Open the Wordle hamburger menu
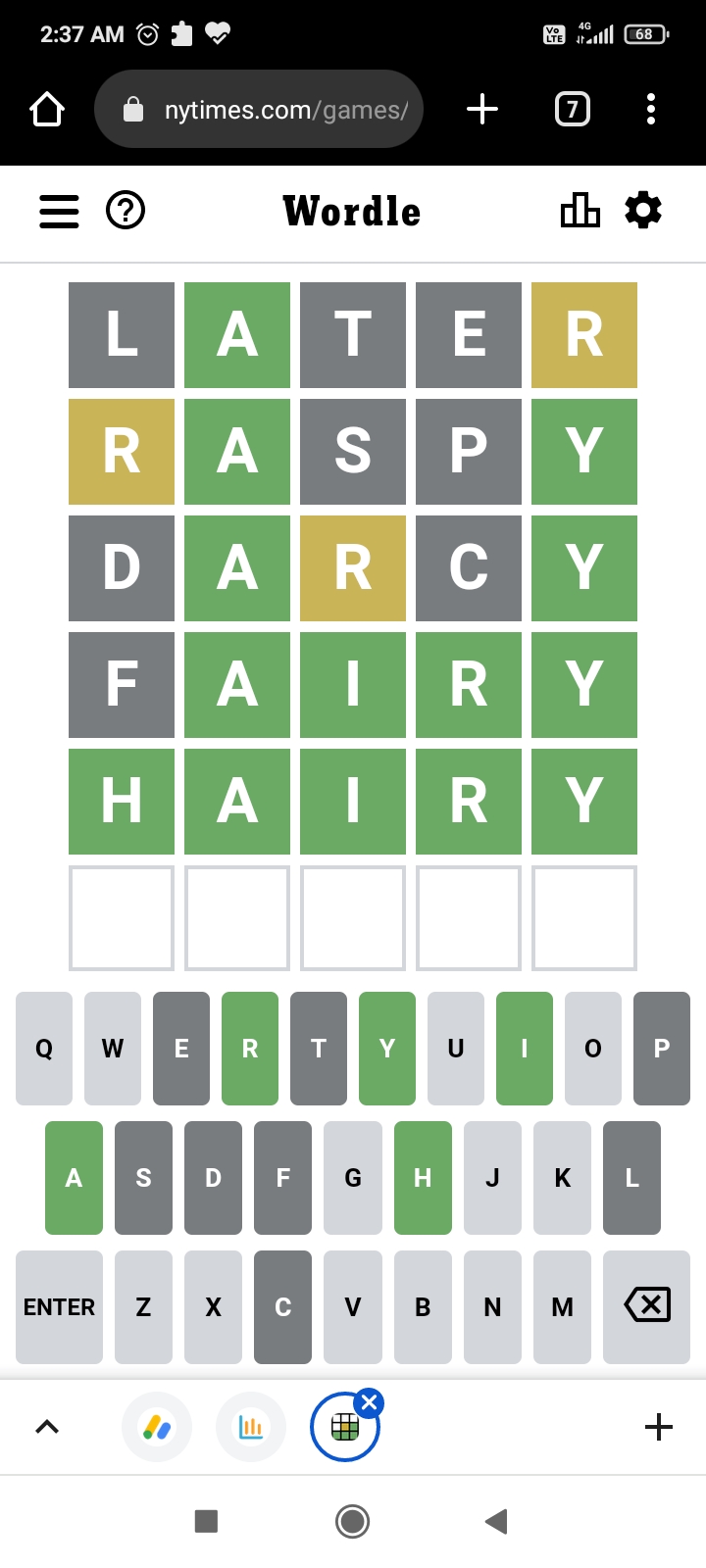706x1568 pixels. (59, 211)
